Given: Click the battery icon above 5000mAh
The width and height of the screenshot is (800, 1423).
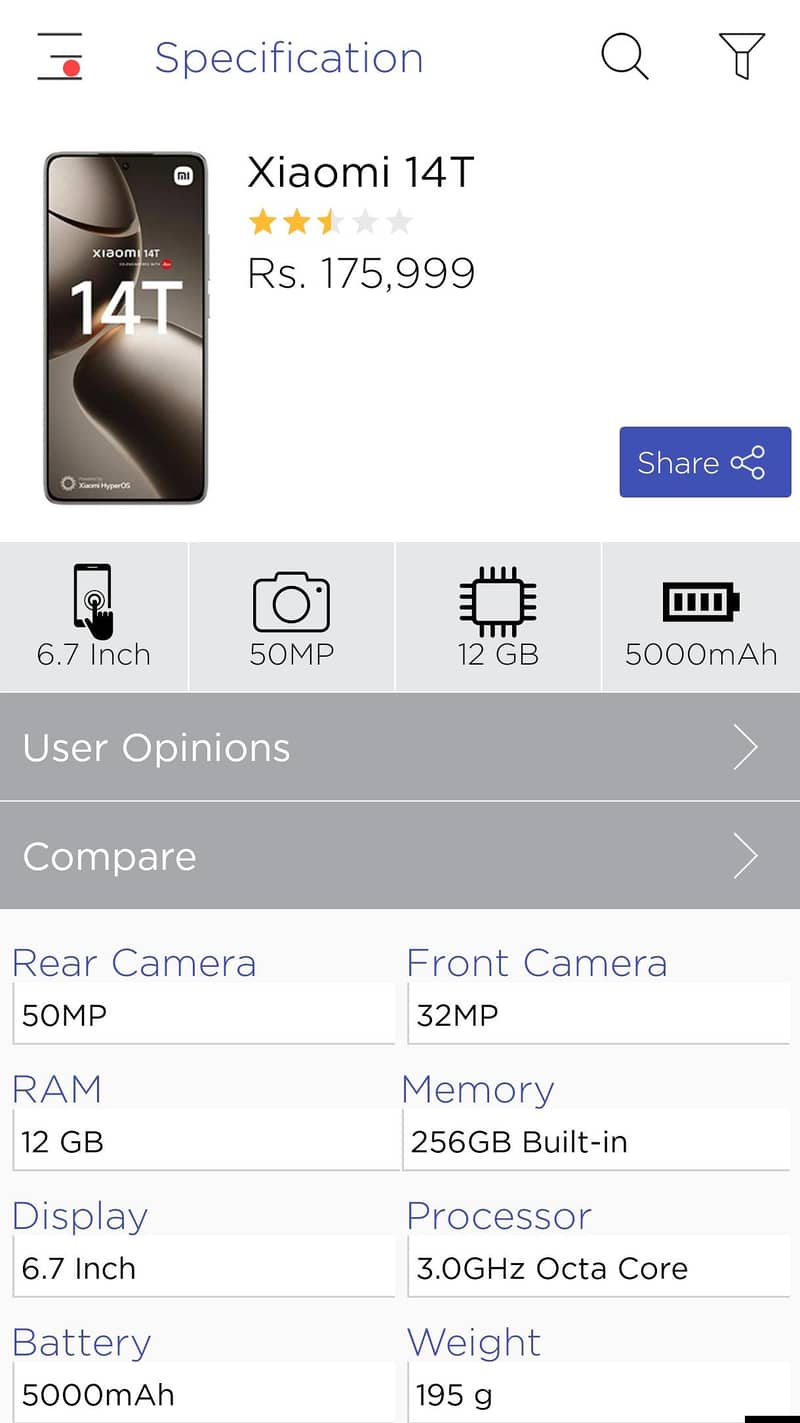Looking at the screenshot, I should coord(700,600).
